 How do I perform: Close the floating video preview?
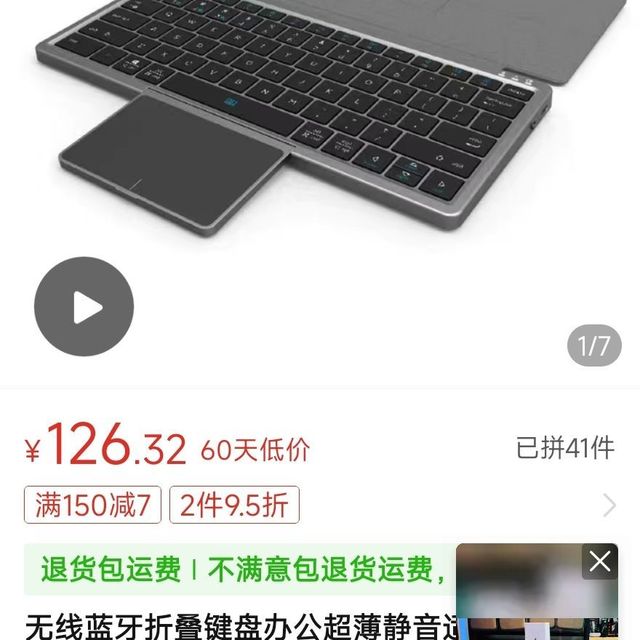tap(600, 561)
